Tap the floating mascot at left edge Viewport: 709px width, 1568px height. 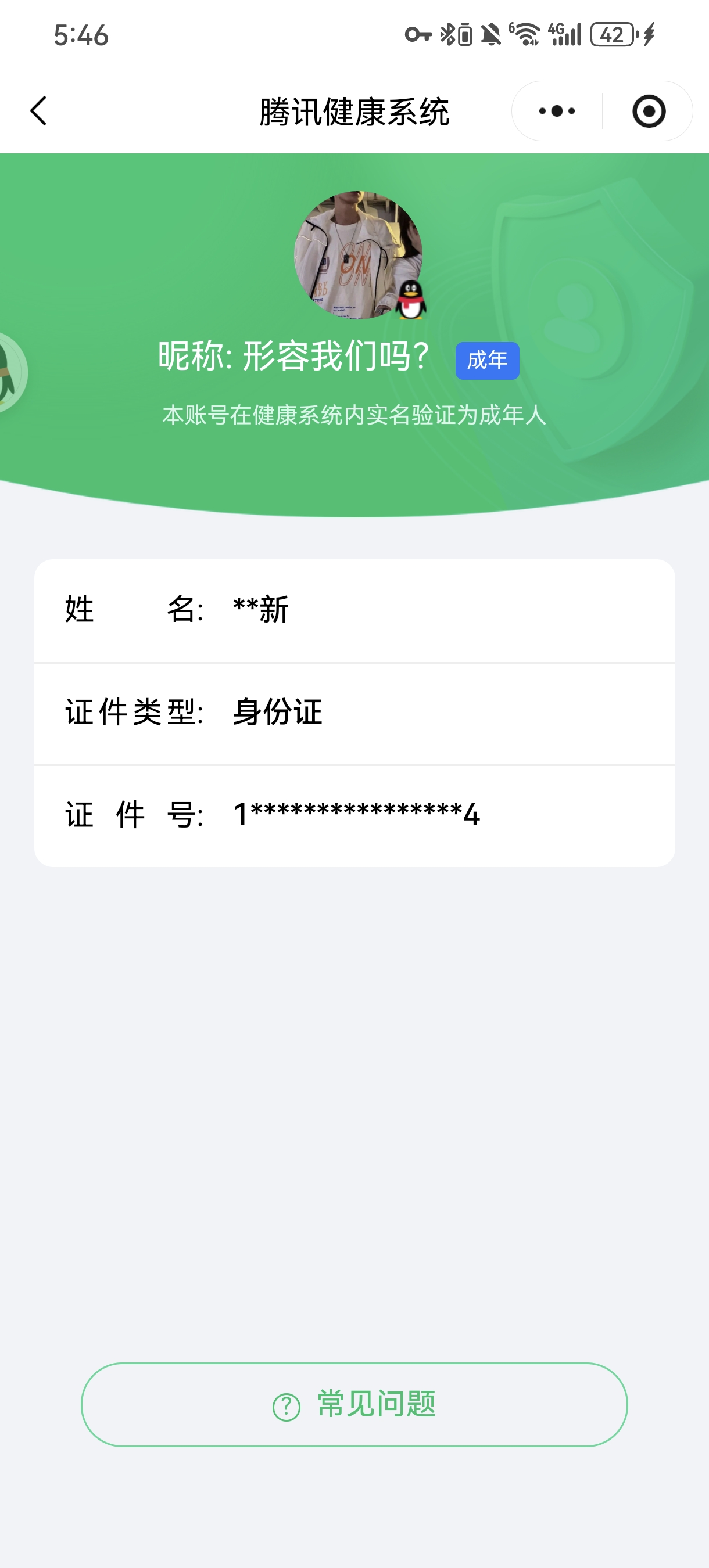tap(10, 372)
